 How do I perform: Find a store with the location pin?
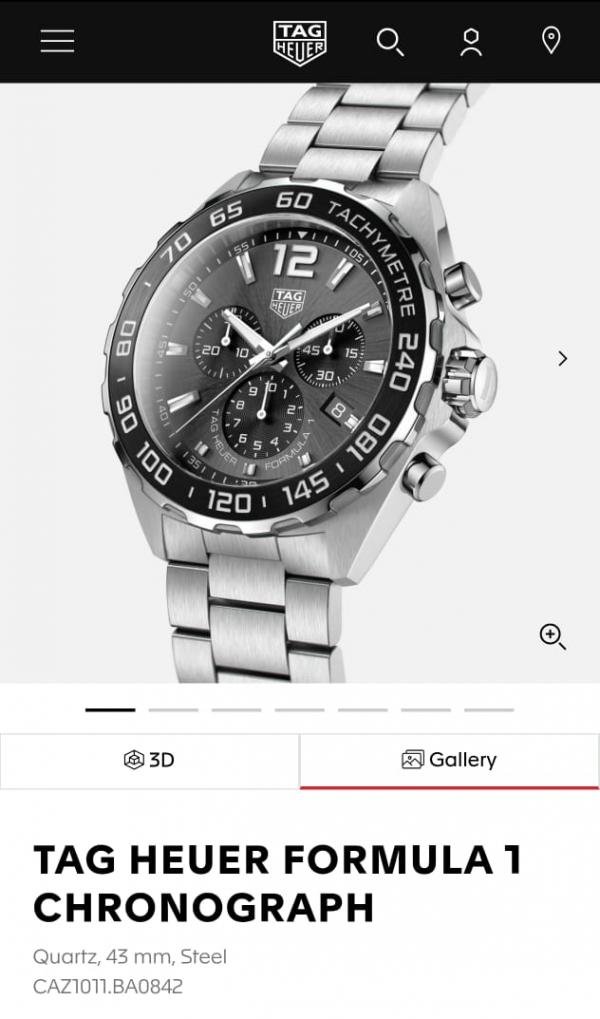coord(550,40)
